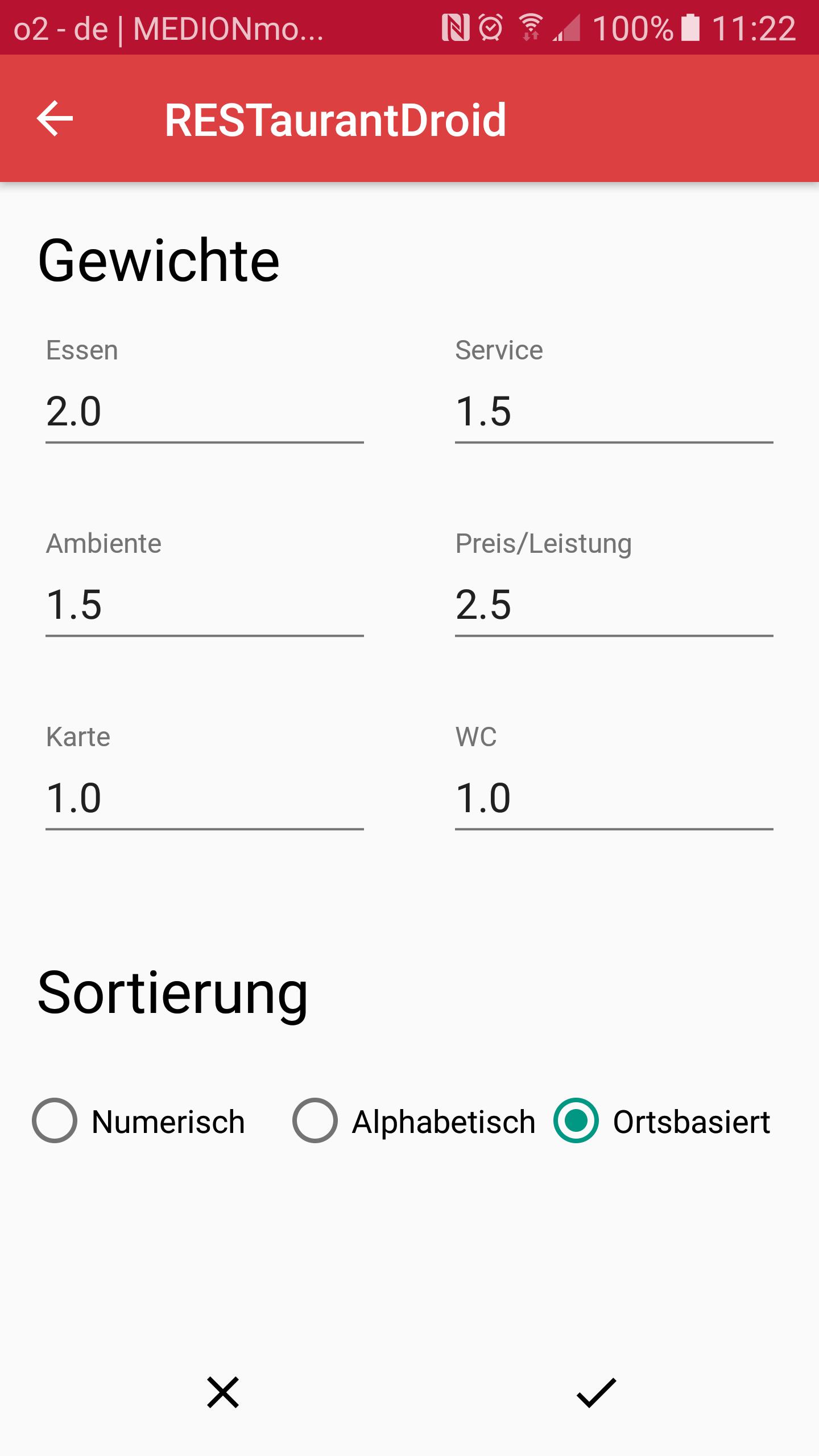Click the Preis/Leistung weight field showing 2.5

[613, 605]
